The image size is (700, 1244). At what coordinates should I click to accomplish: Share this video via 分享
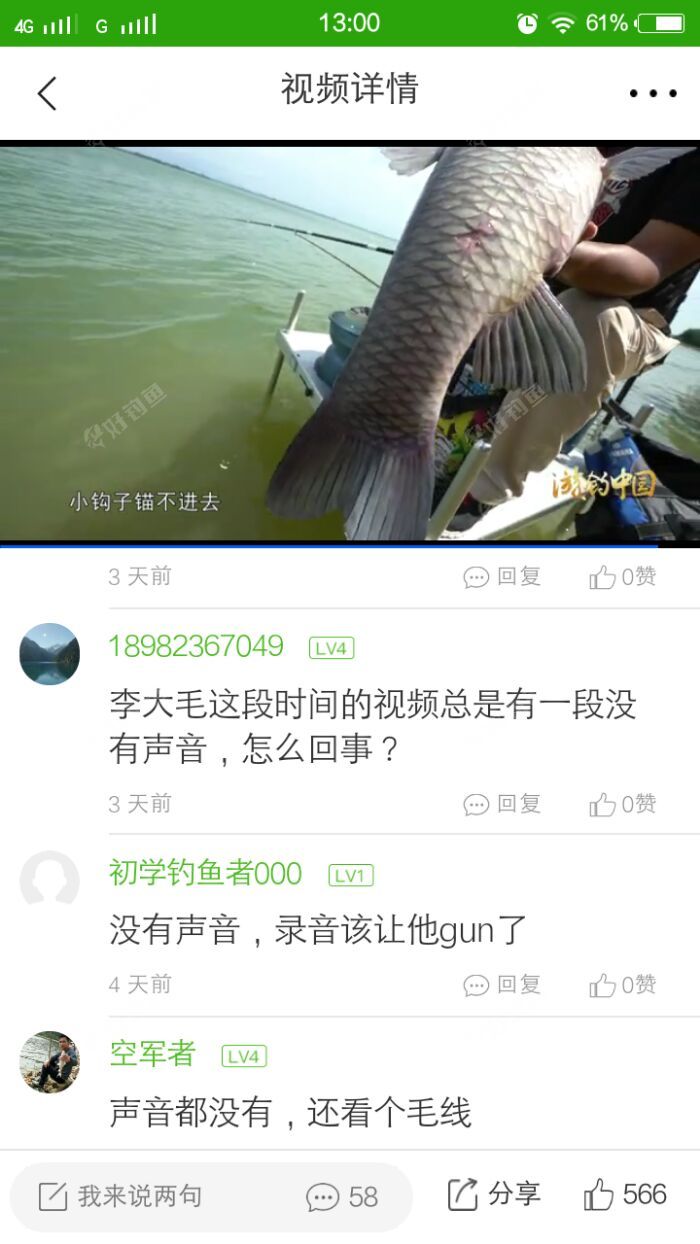pyautogui.click(x=494, y=1194)
